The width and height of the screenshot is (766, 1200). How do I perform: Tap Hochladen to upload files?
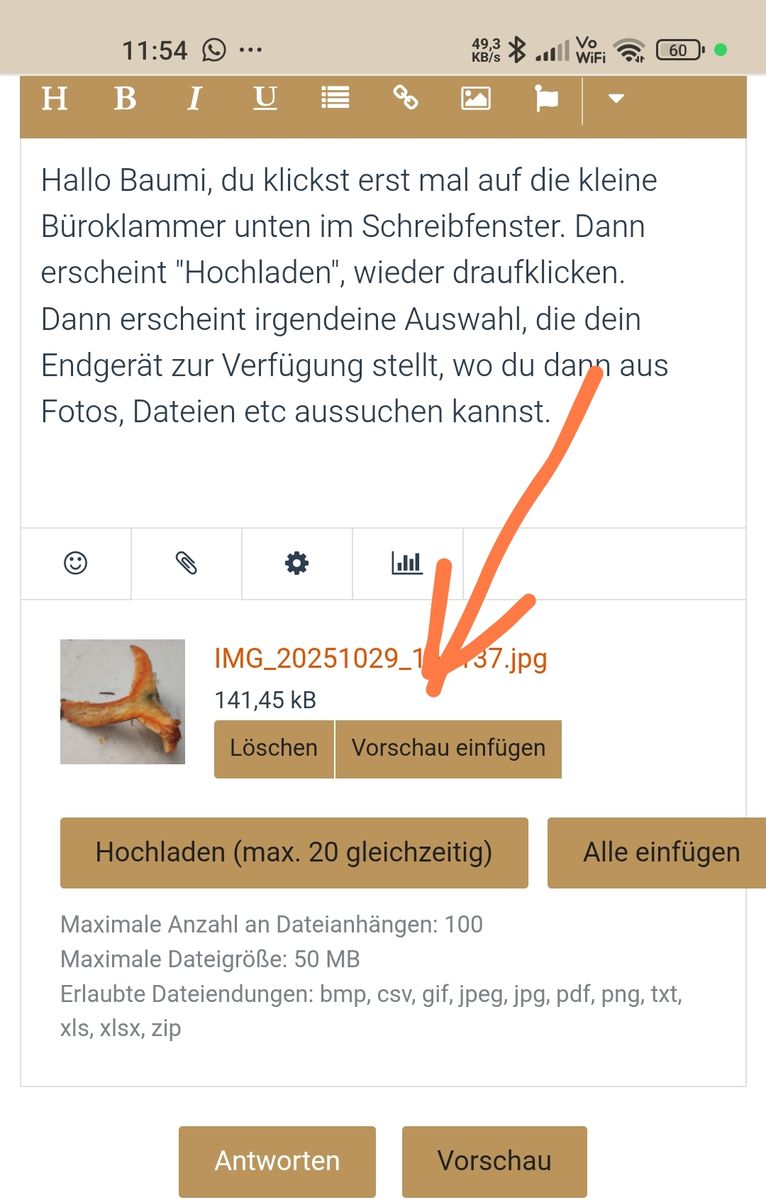[294, 852]
